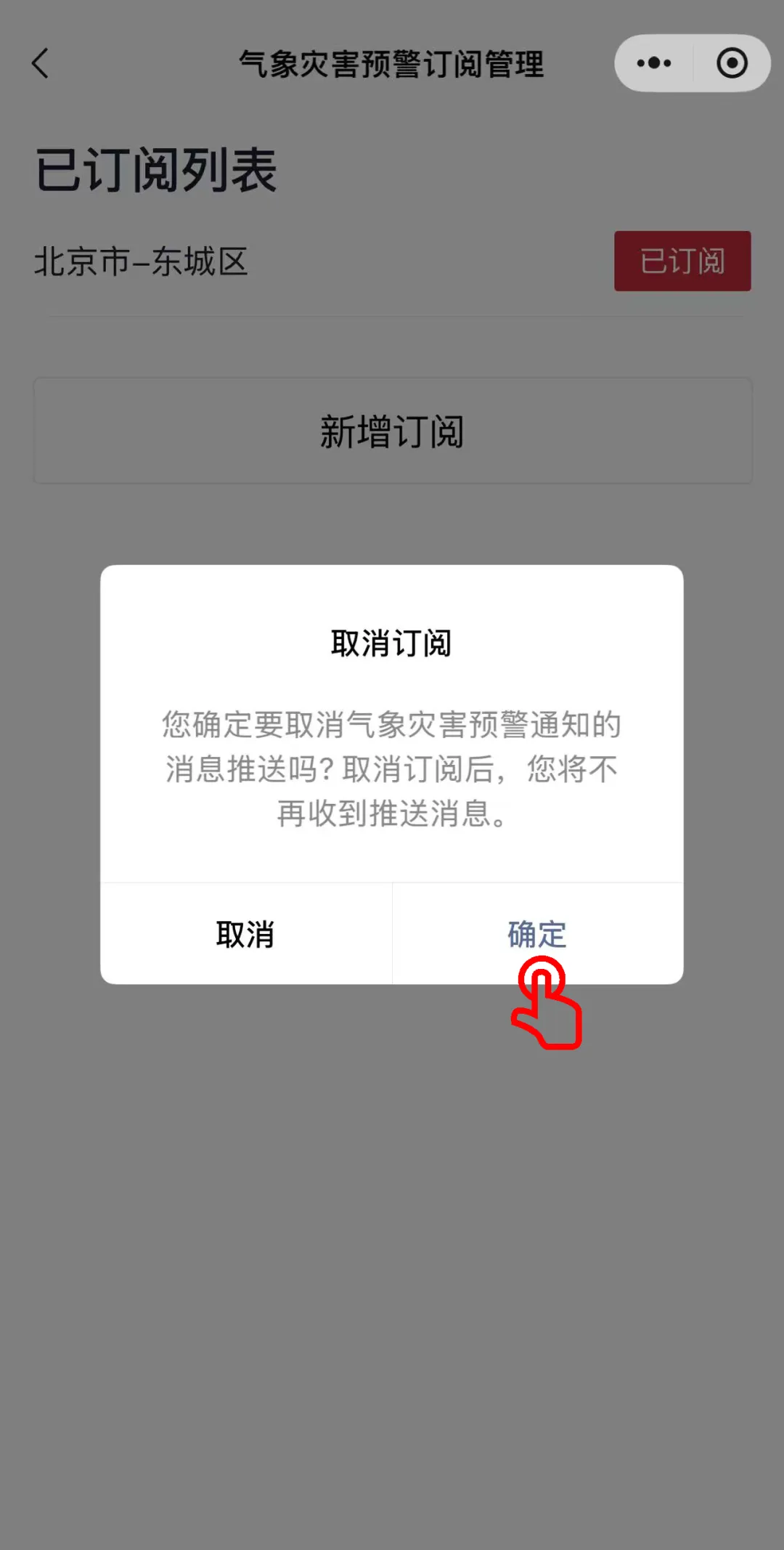Tap the chevron at top left corner

pyautogui.click(x=40, y=64)
